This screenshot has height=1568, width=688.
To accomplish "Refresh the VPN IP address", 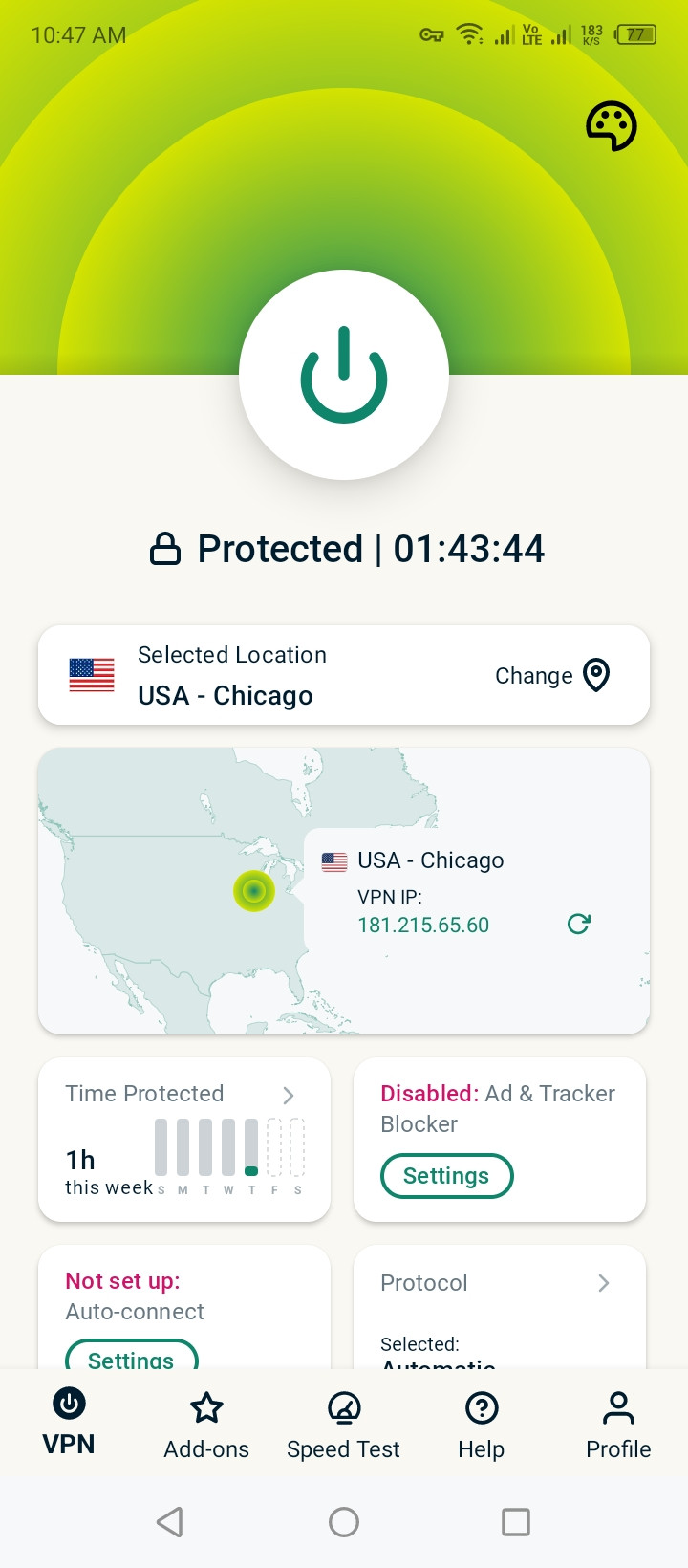I will pos(578,924).
